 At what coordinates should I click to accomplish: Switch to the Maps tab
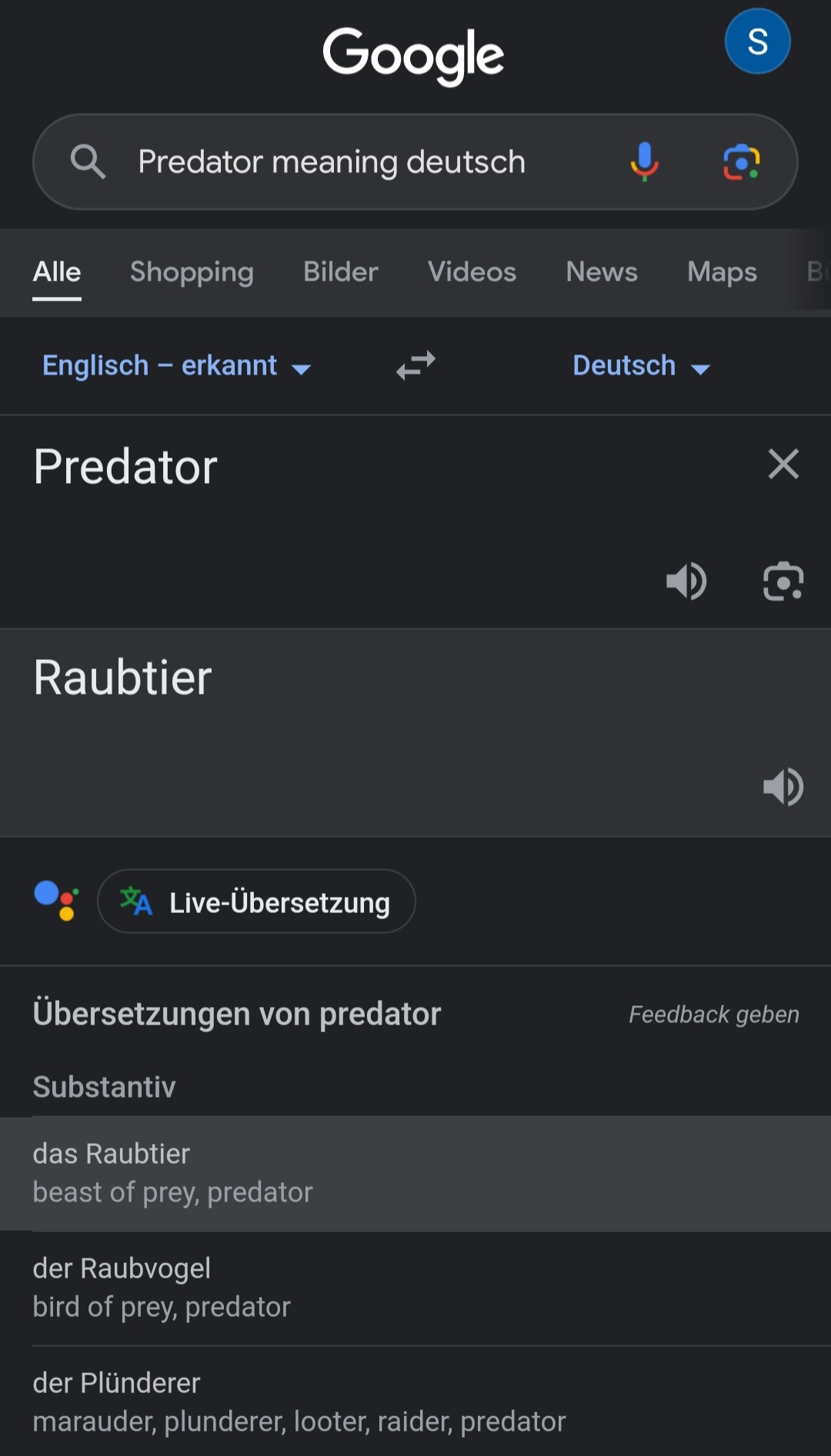point(722,272)
